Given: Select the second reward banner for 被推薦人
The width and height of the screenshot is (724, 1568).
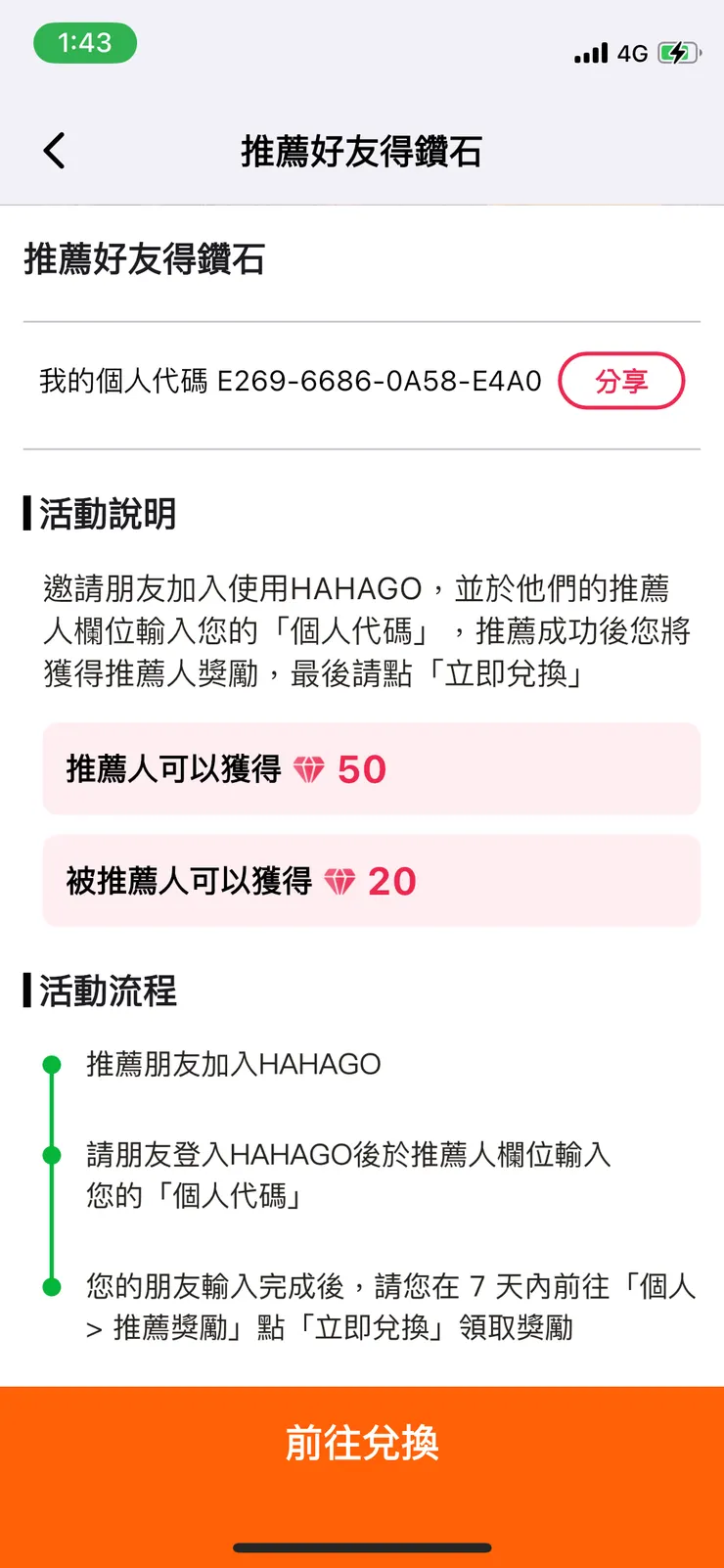Looking at the screenshot, I should (372, 882).
